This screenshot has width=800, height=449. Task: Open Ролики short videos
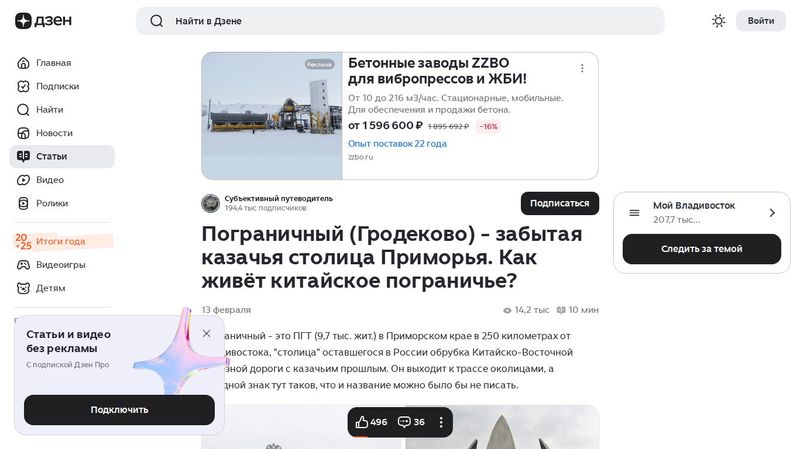(52, 203)
